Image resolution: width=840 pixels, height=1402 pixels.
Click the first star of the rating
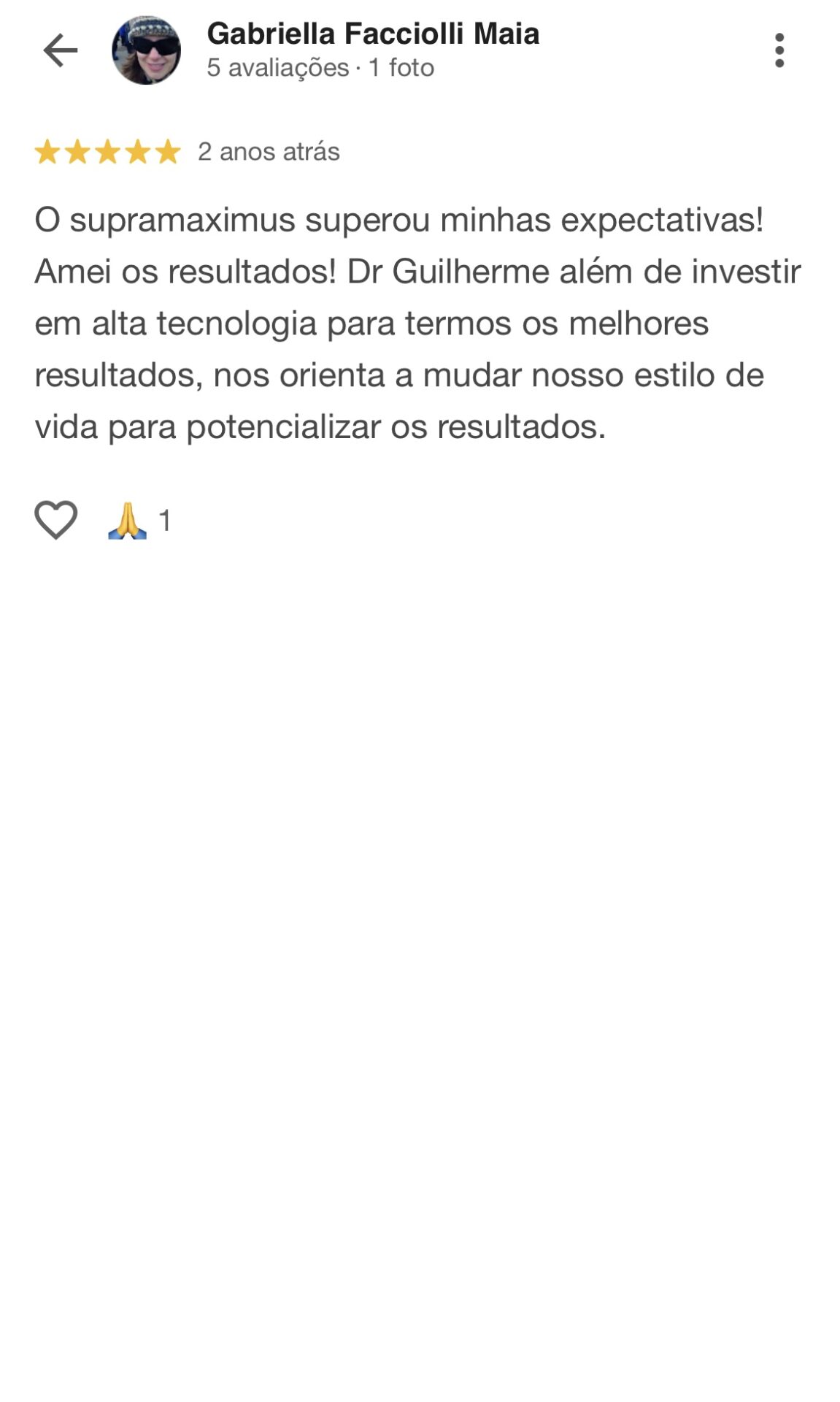pyautogui.click(x=47, y=152)
